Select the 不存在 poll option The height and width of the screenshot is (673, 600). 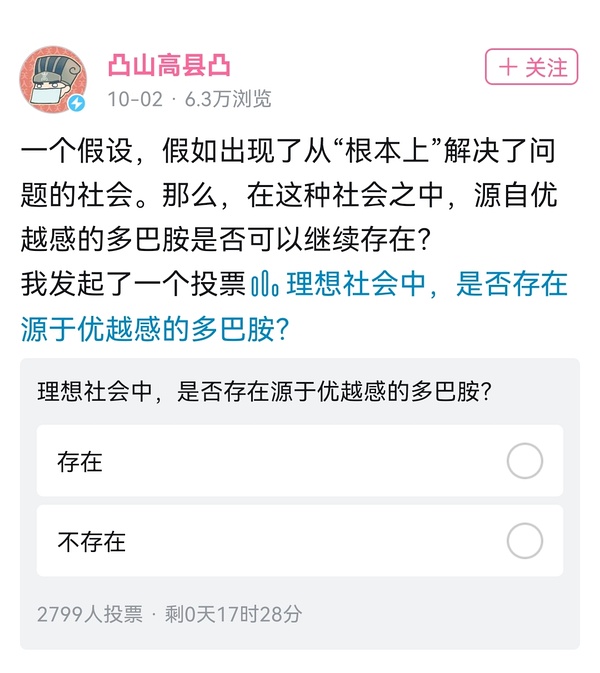[524, 541]
